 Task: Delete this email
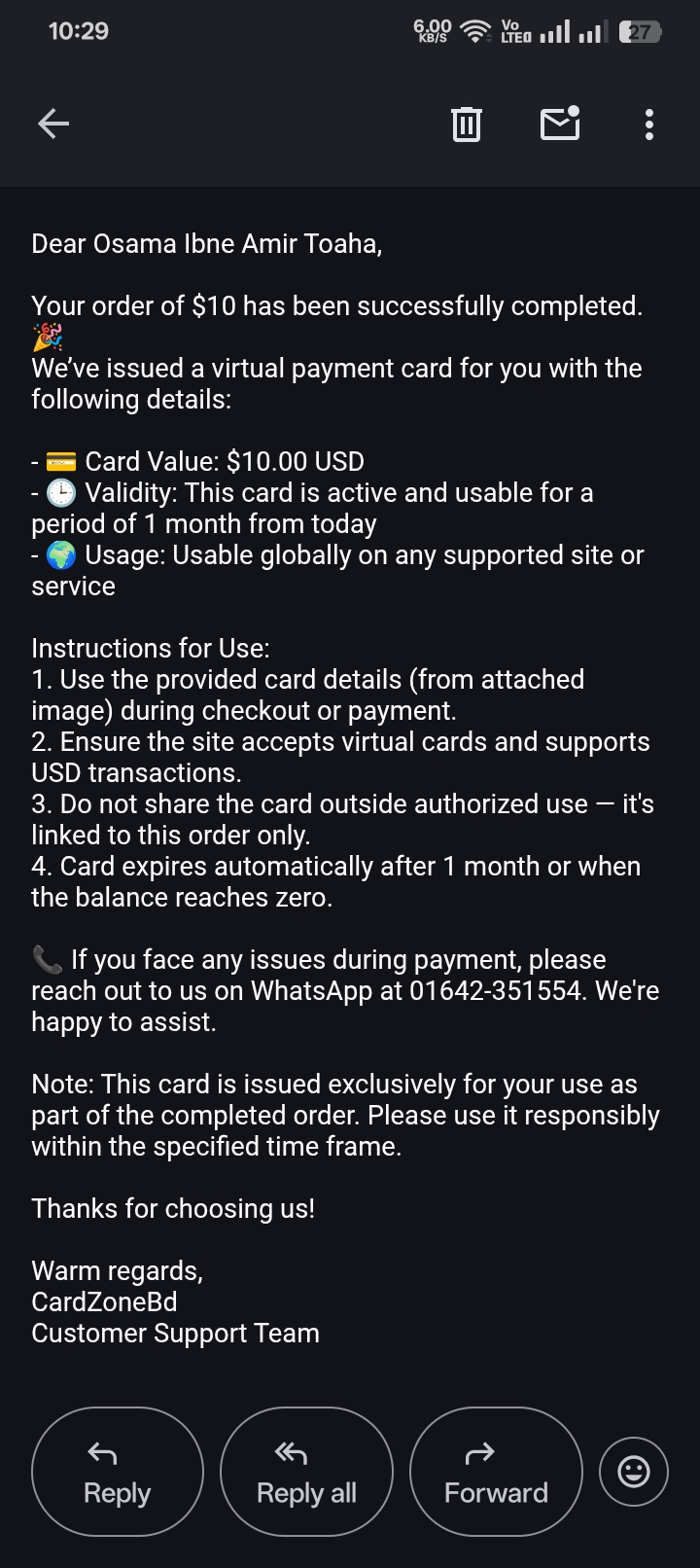coord(467,124)
